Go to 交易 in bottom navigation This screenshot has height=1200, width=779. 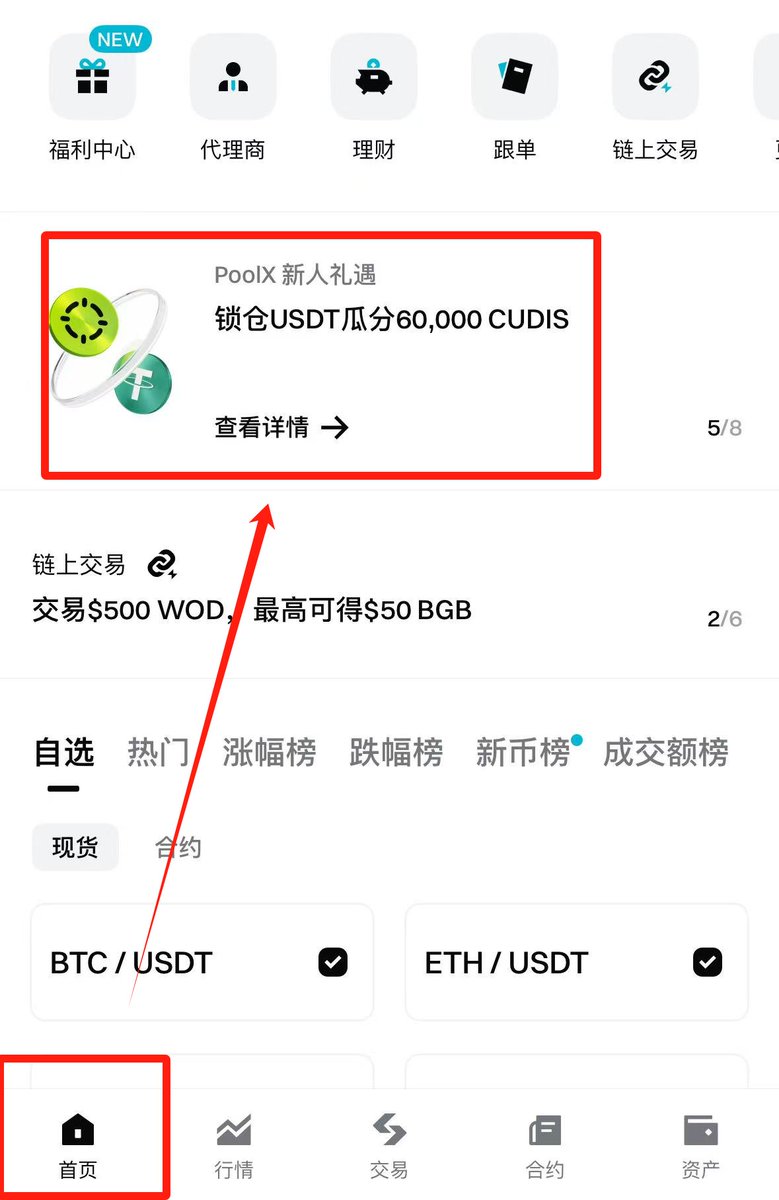coord(389,1145)
